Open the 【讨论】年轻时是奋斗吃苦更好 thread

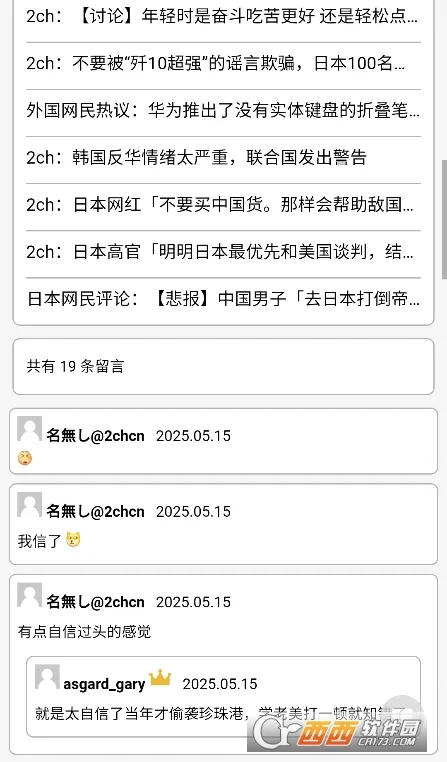tap(222, 17)
